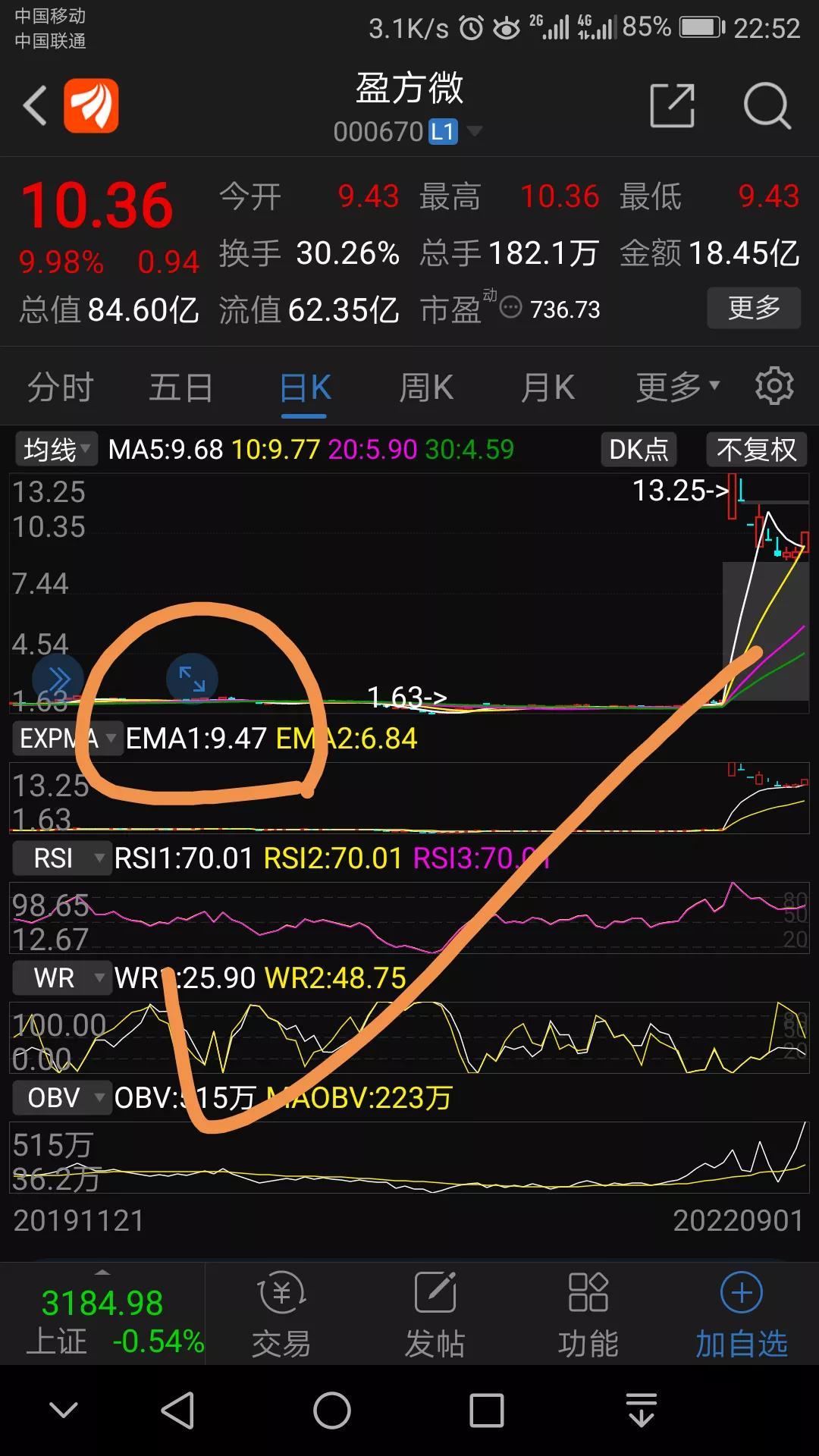Screen dimensions: 819x1456
Task: Open chart settings gear
Action: point(774,386)
